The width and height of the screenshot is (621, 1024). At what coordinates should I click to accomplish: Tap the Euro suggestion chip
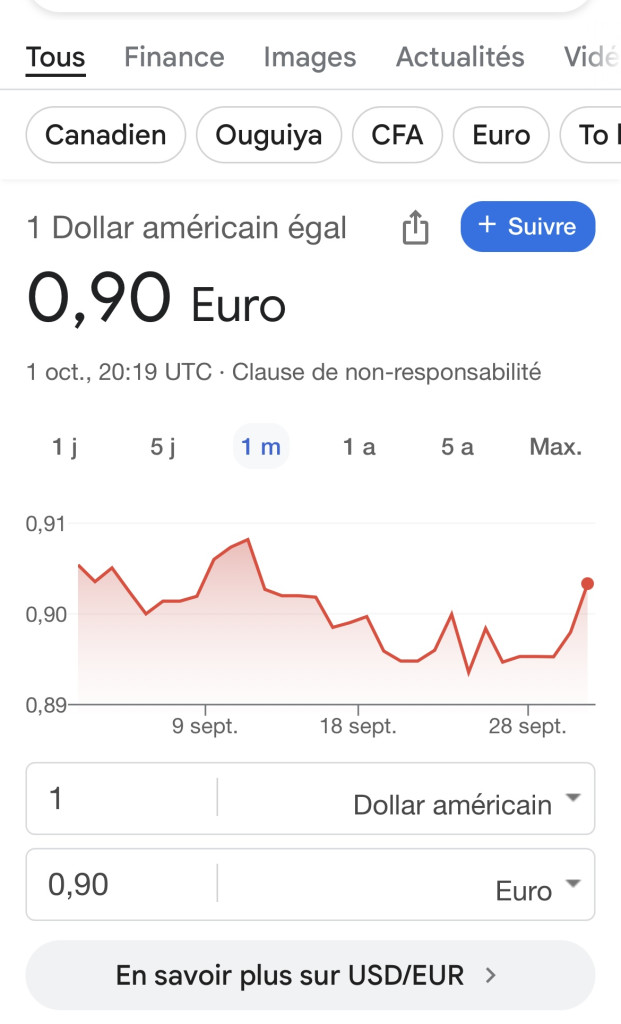[502, 135]
